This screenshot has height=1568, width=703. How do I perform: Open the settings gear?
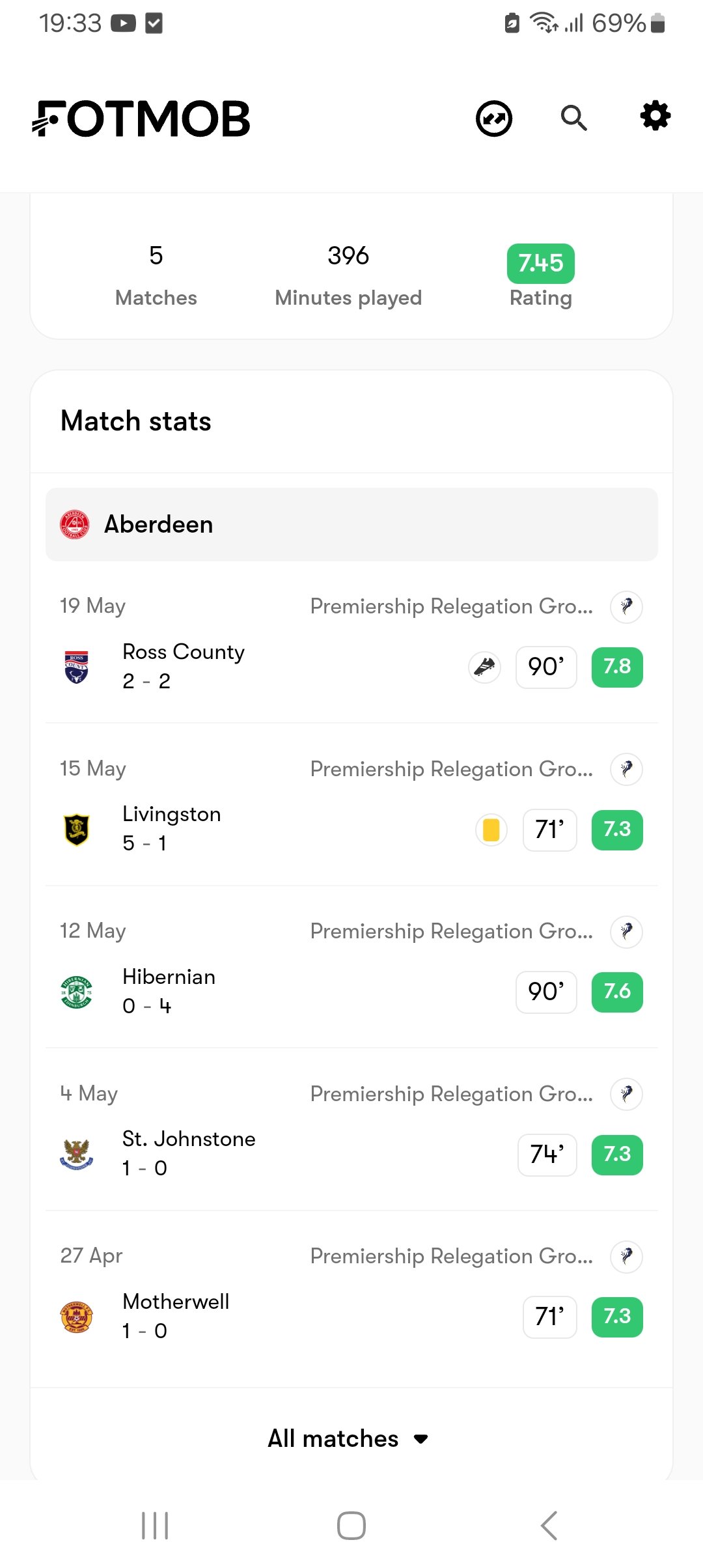pyautogui.click(x=655, y=116)
